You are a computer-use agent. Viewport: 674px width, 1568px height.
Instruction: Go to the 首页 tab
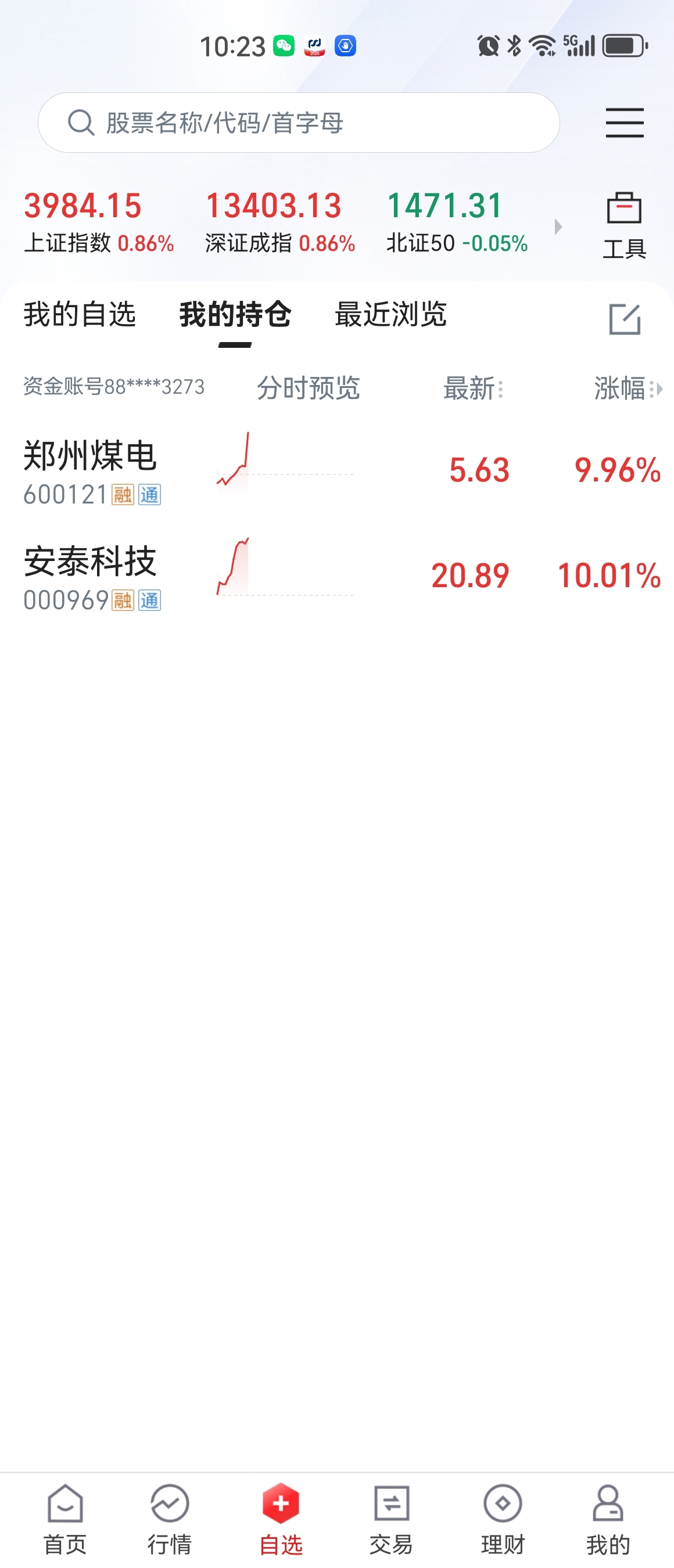[x=65, y=1518]
